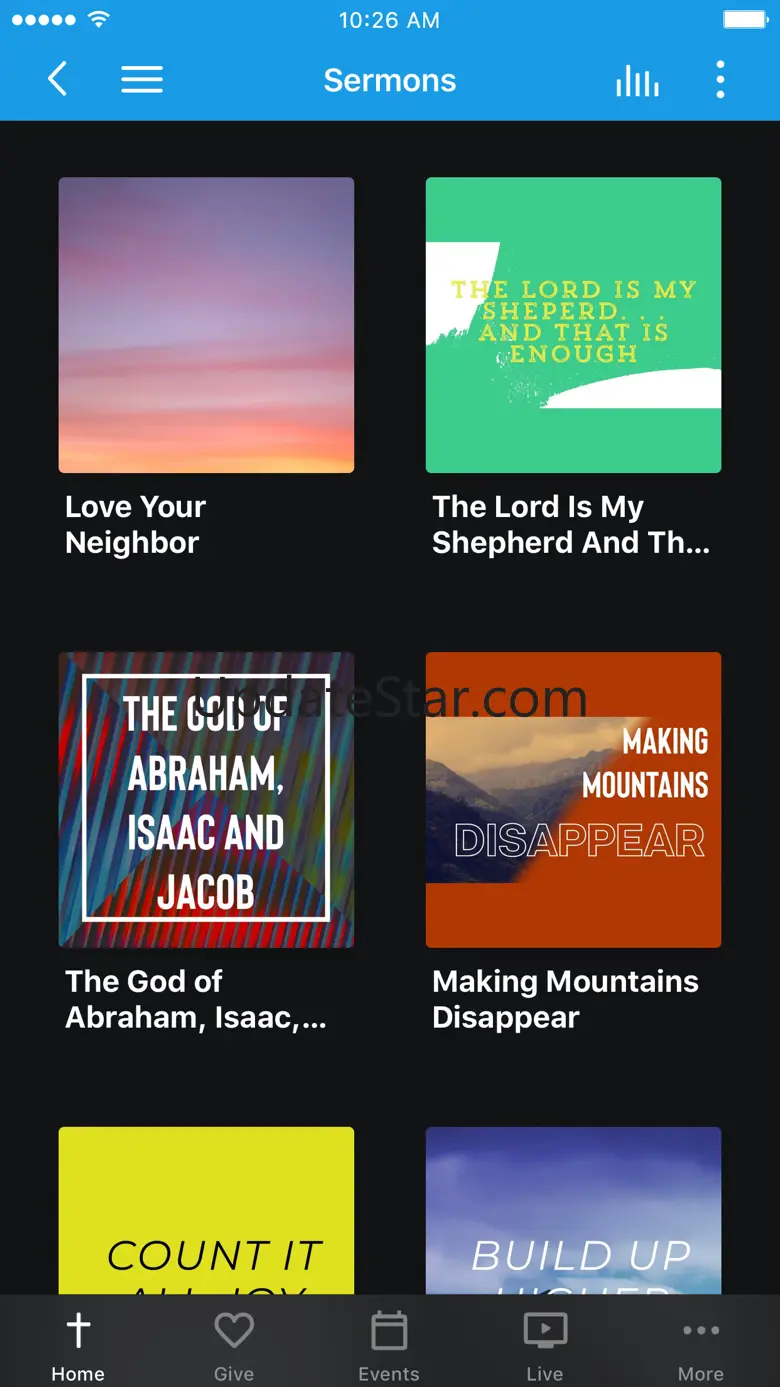Open the Making Mountains Disappear sermon
Screen dimensions: 780x1387
pyautogui.click(x=573, y=800)
